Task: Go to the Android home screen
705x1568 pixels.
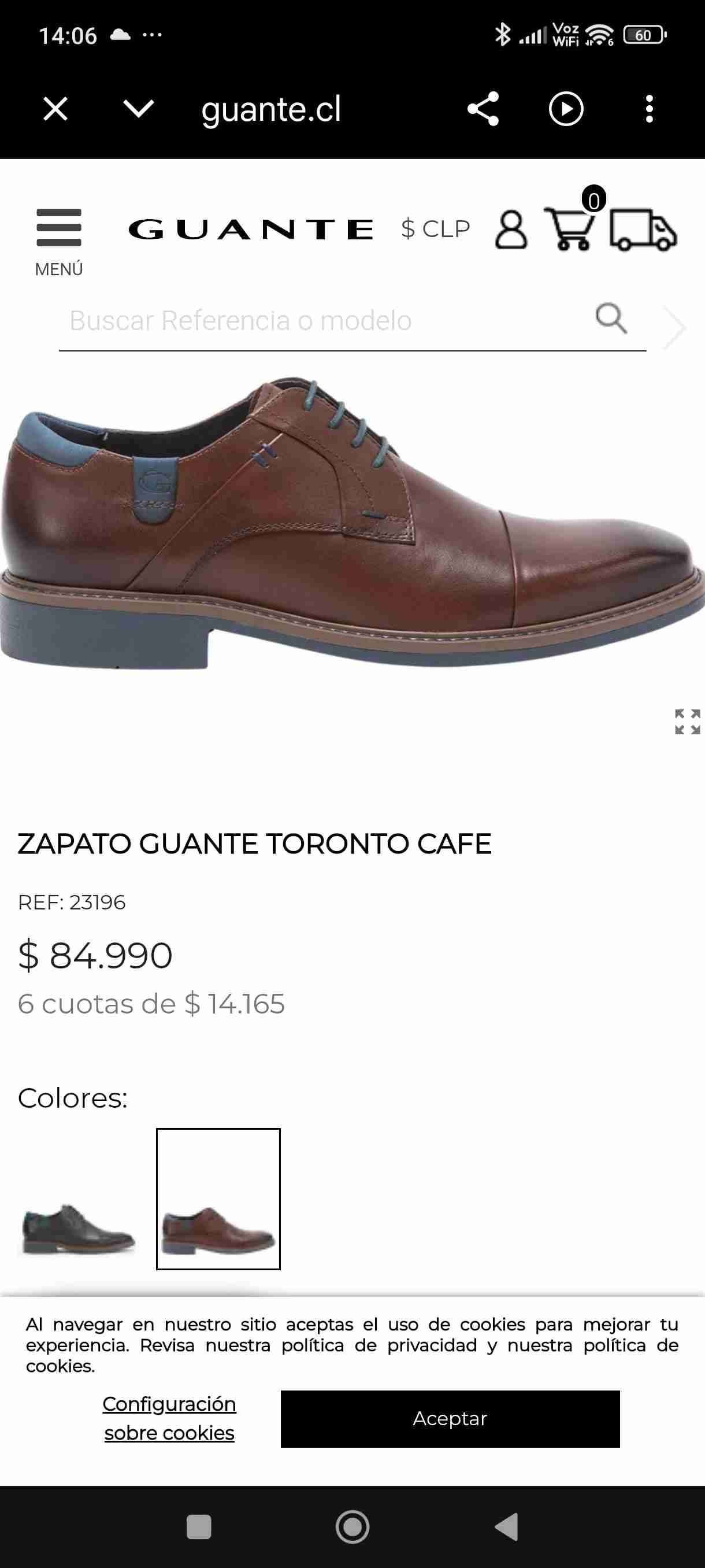Action: pyautogui.click(x=353, y=1526)
